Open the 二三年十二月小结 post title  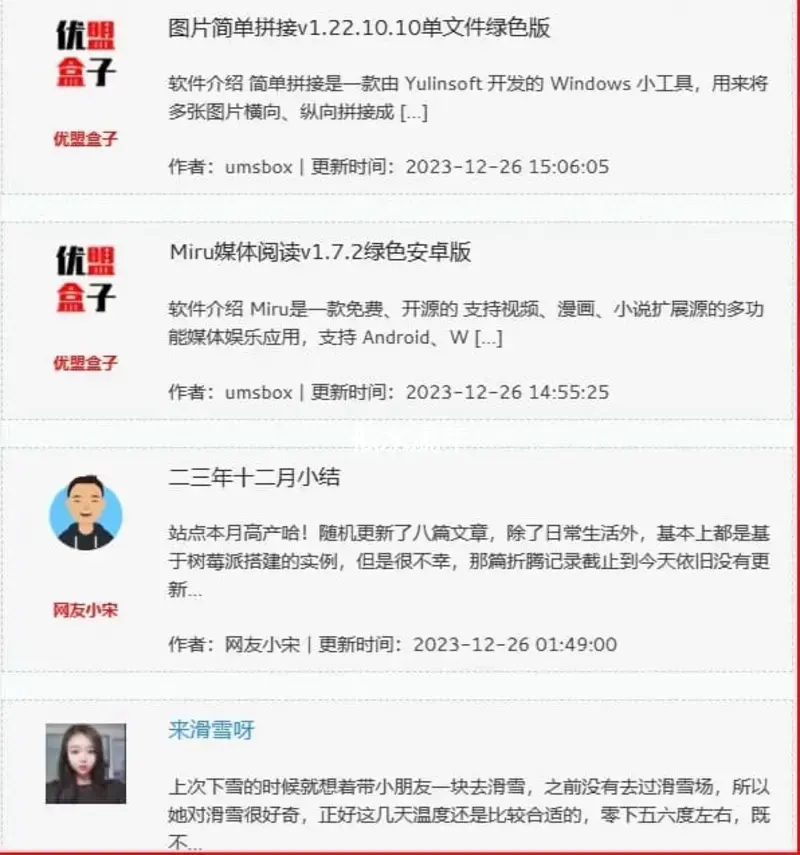click(254, 477)
